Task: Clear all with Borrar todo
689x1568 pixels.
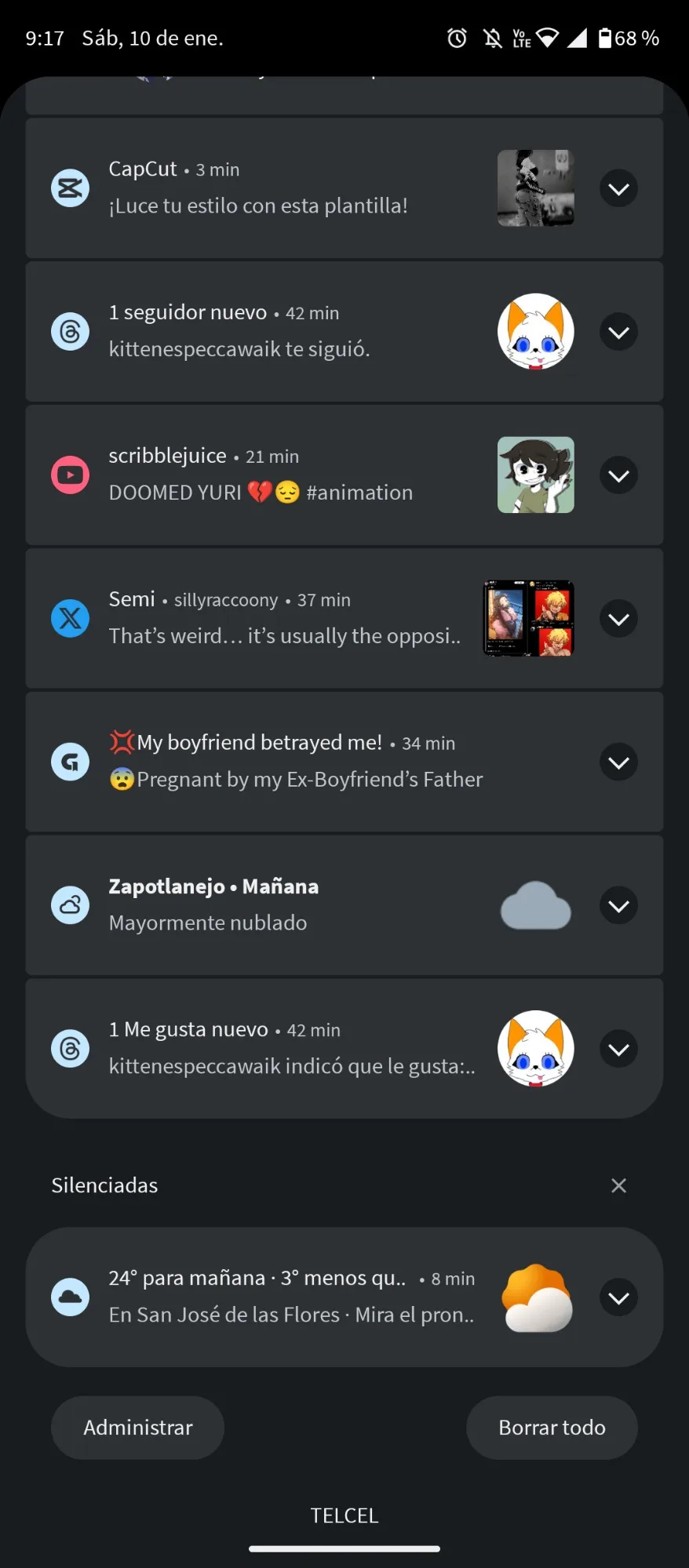Action: coord(552,1428)
